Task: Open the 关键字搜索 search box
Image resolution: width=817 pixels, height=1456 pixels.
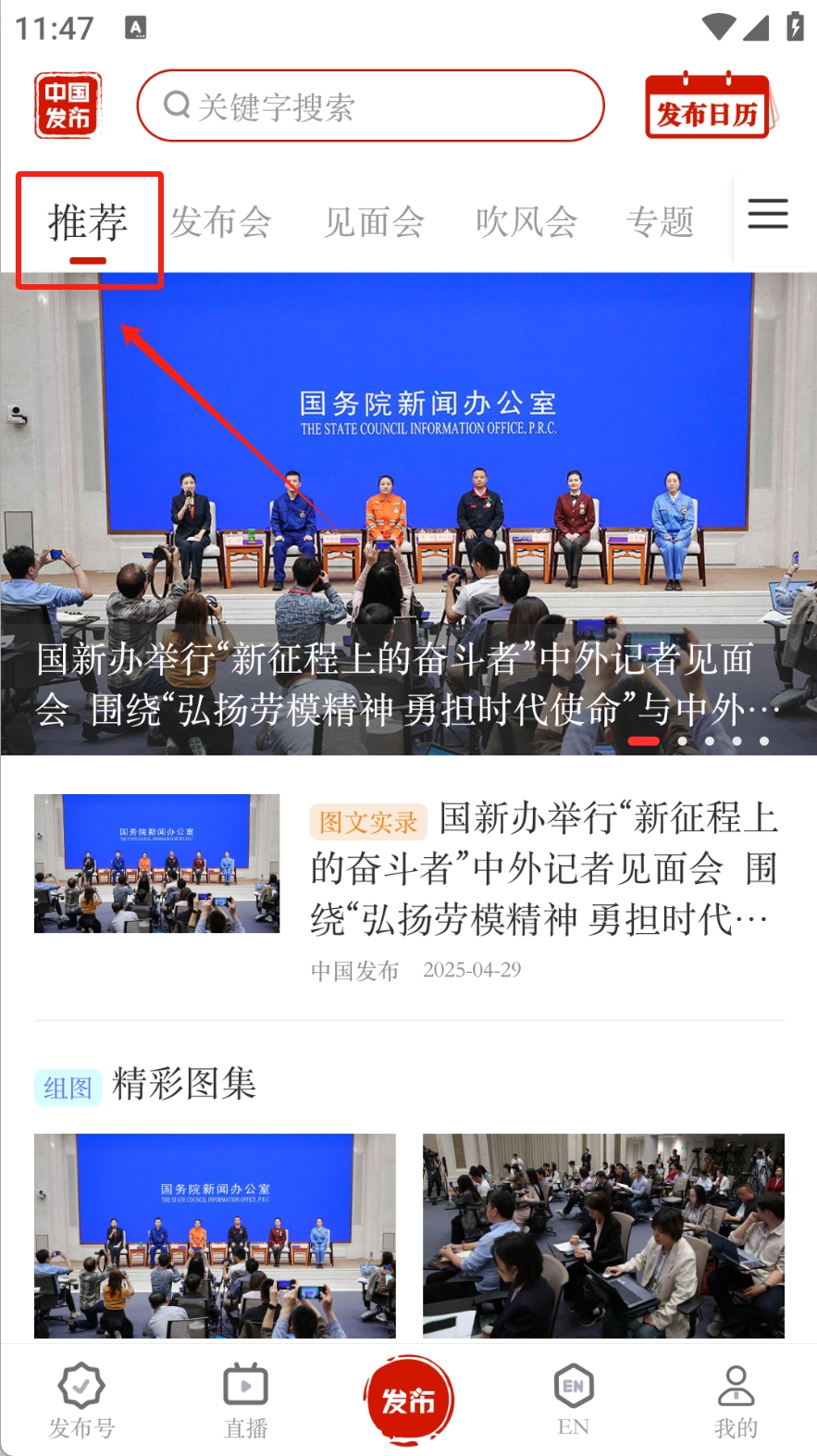Action: (x=370, y=106)
